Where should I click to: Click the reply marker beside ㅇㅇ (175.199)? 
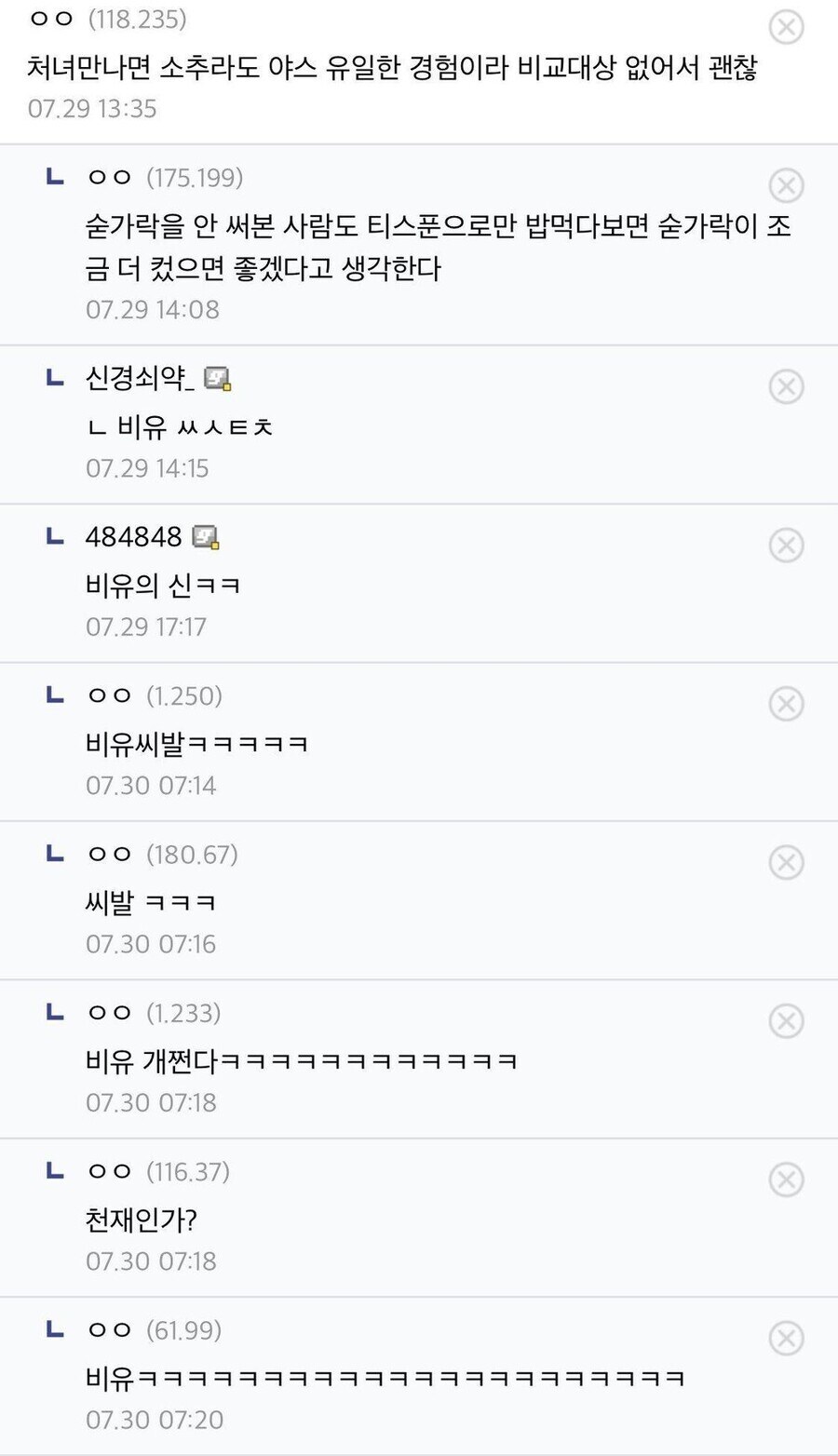point(53,178)
